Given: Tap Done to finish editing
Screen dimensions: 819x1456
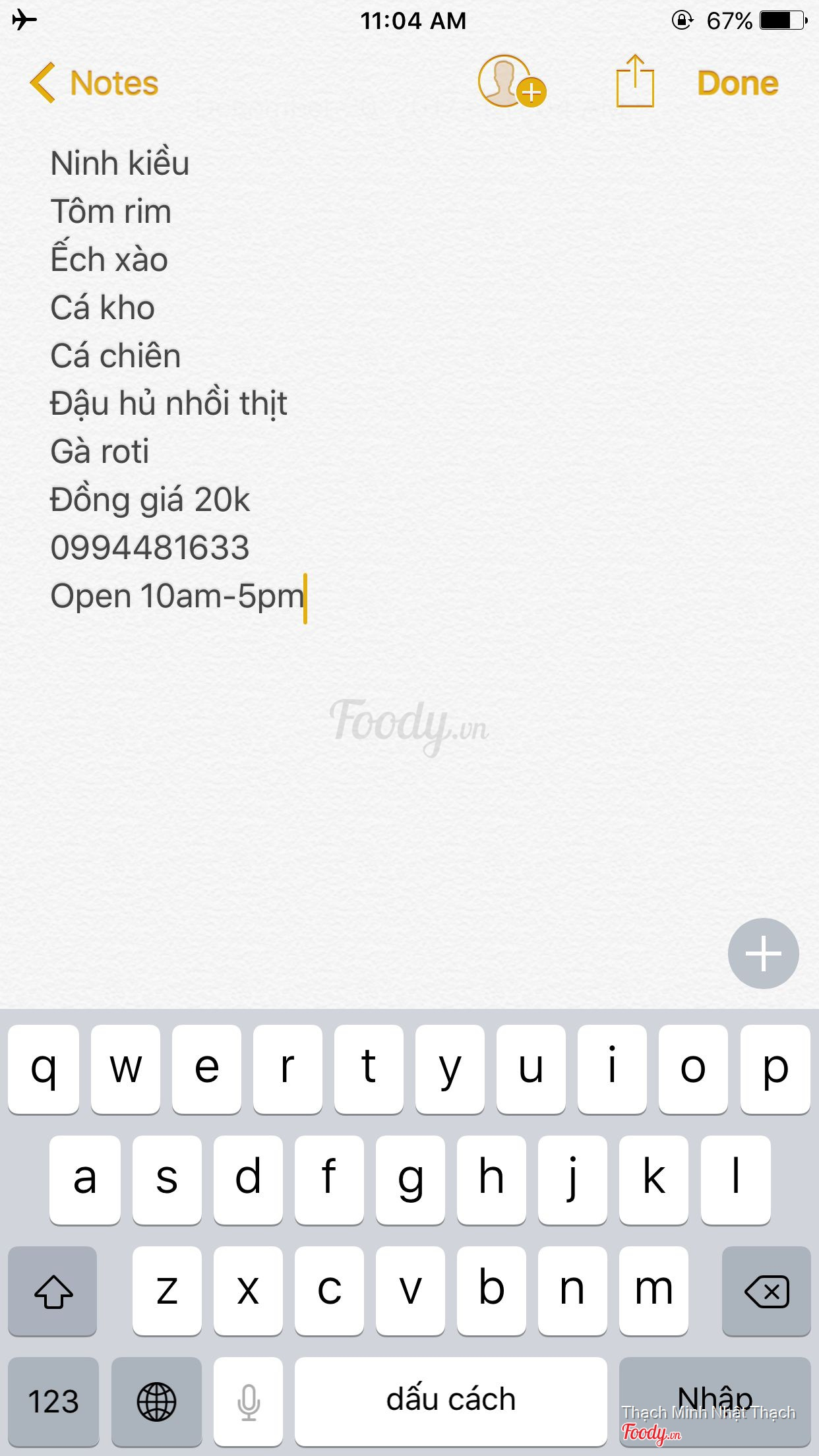Looking at the screenshot, I should 737,84.
